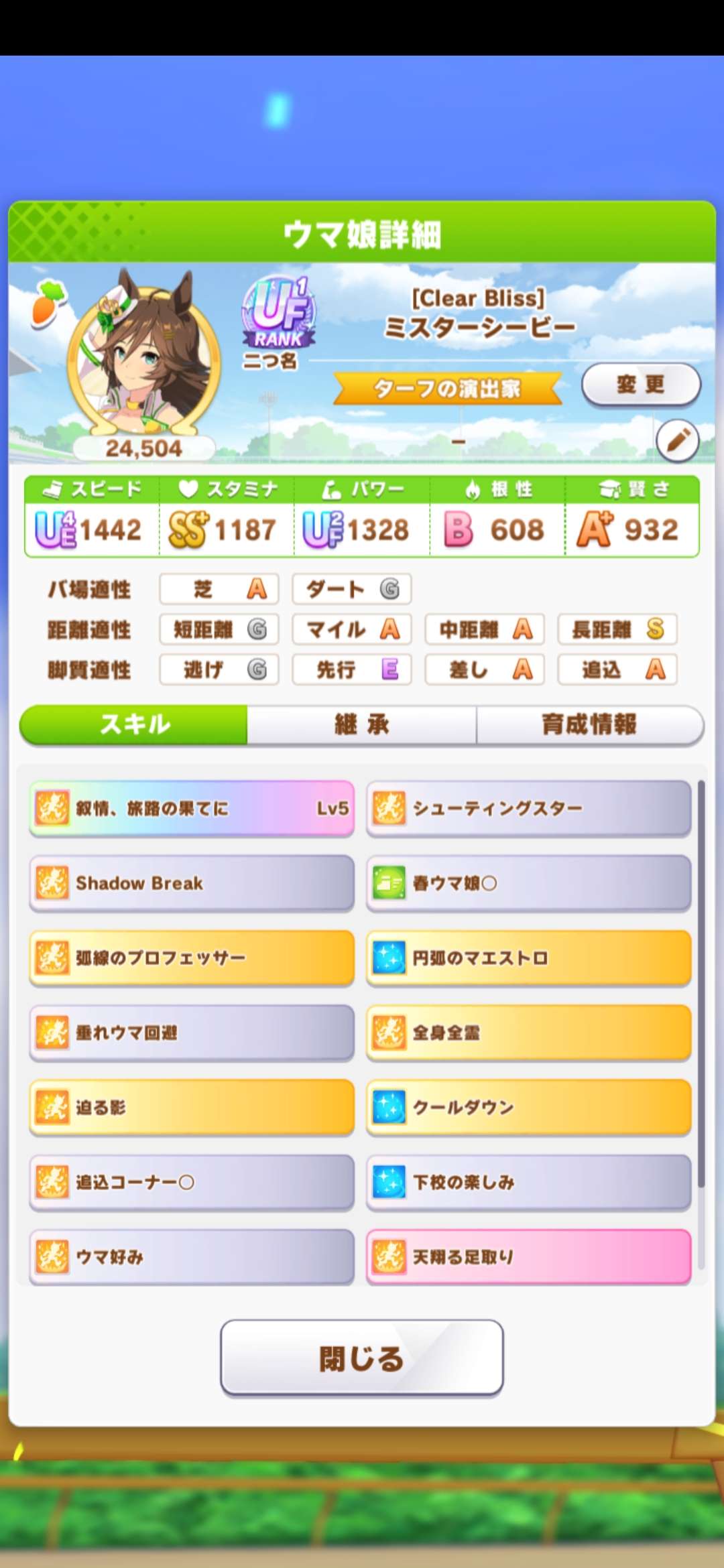Screen dimensions: 724x1568
Task: Close the dialog with 閉じる
Action: (362, 1358)
